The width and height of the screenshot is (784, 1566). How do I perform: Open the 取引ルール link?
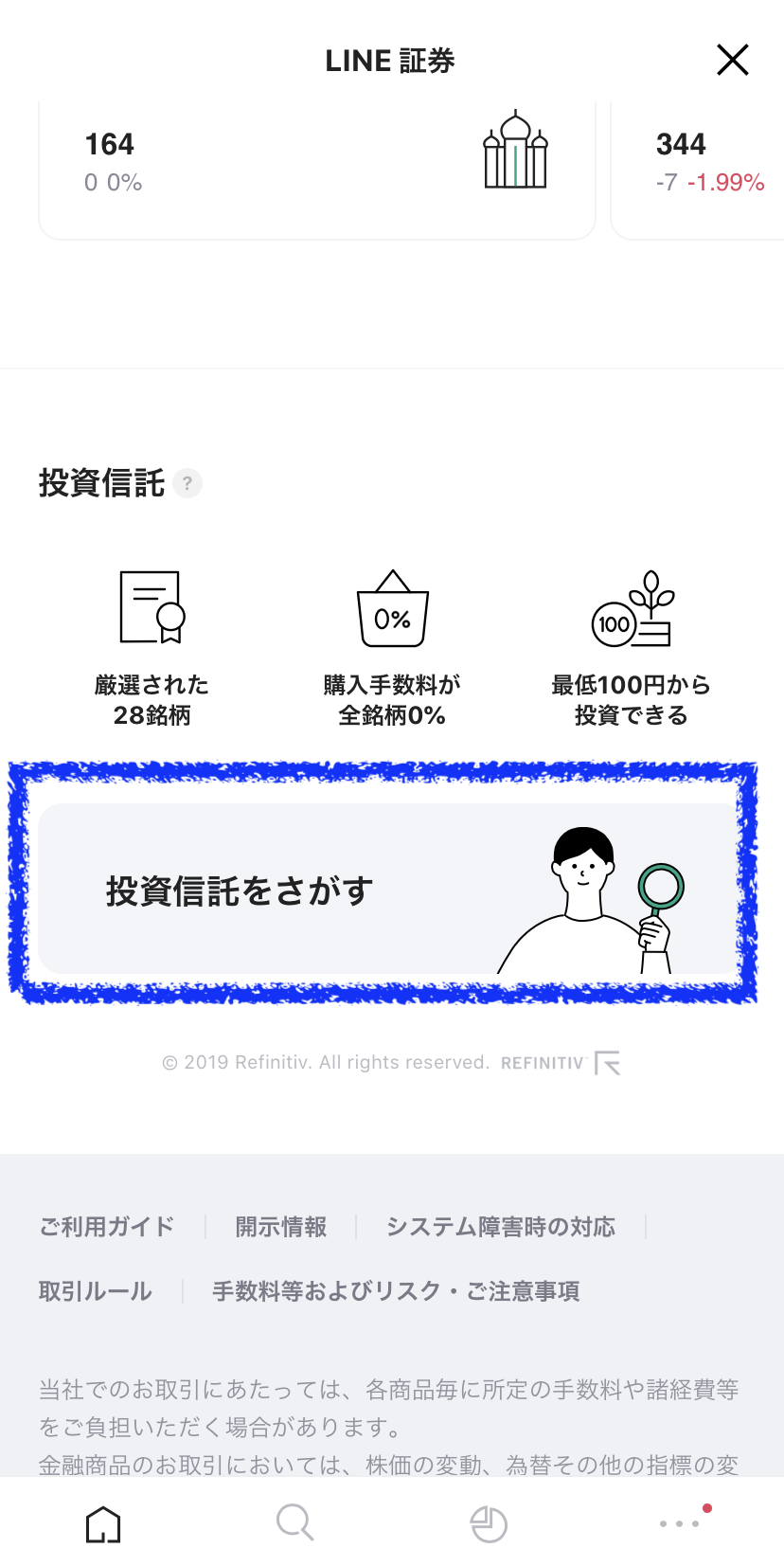tap(96, 1291)
